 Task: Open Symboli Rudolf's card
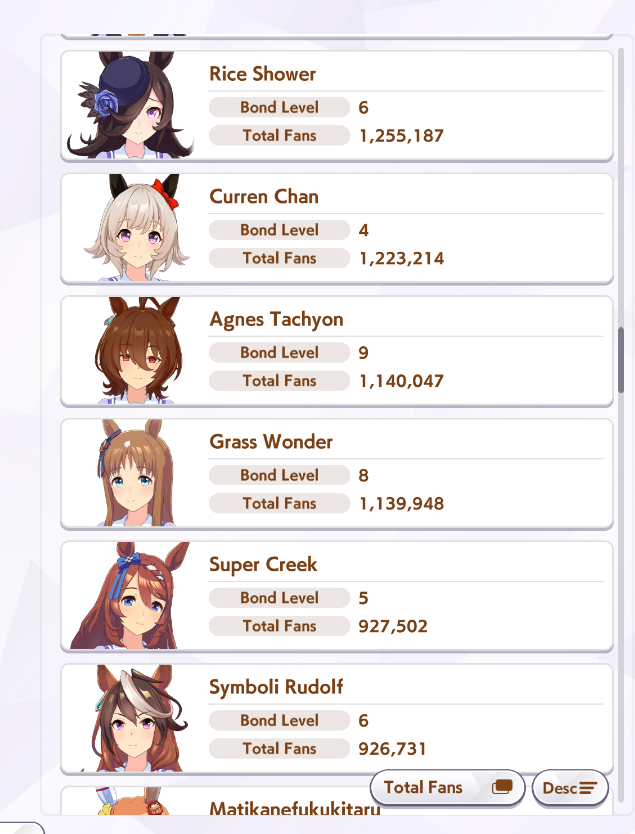(x=337, y=719)
